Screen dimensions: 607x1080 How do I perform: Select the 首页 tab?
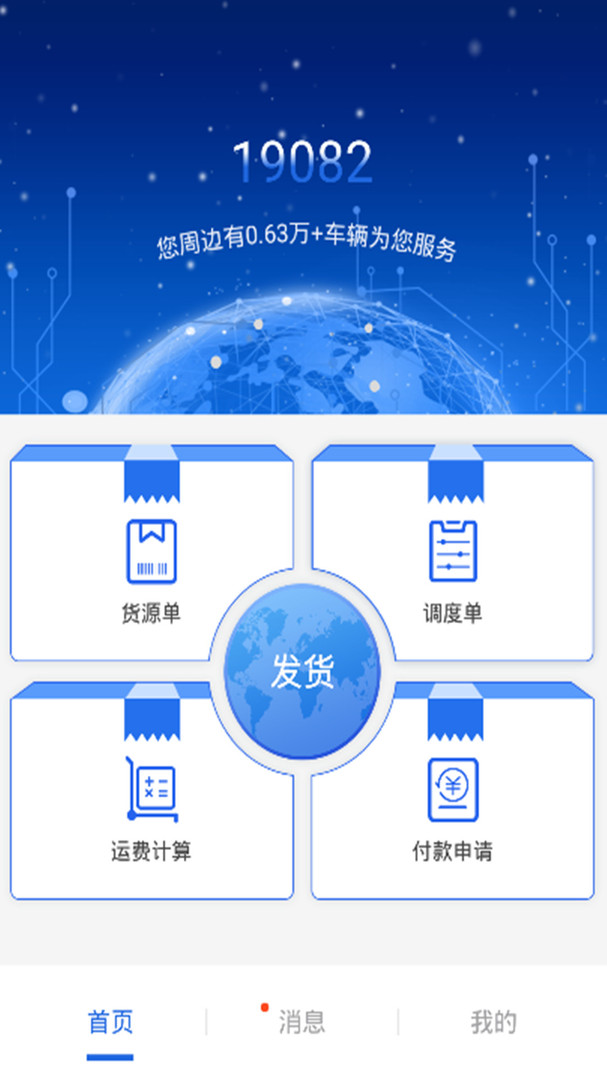click(x=110, y=1022)
